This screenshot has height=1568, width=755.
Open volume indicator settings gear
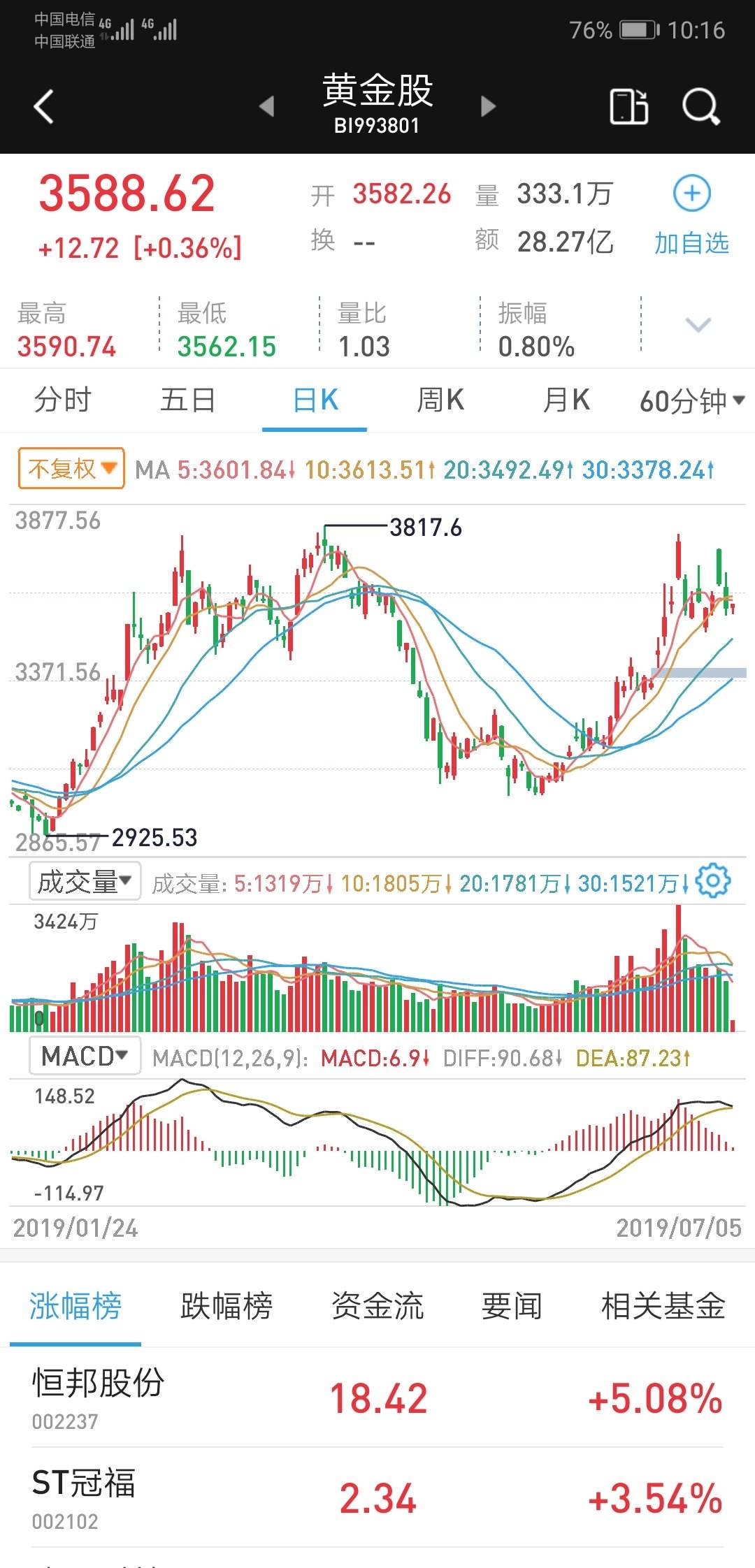tap(713, 882)
